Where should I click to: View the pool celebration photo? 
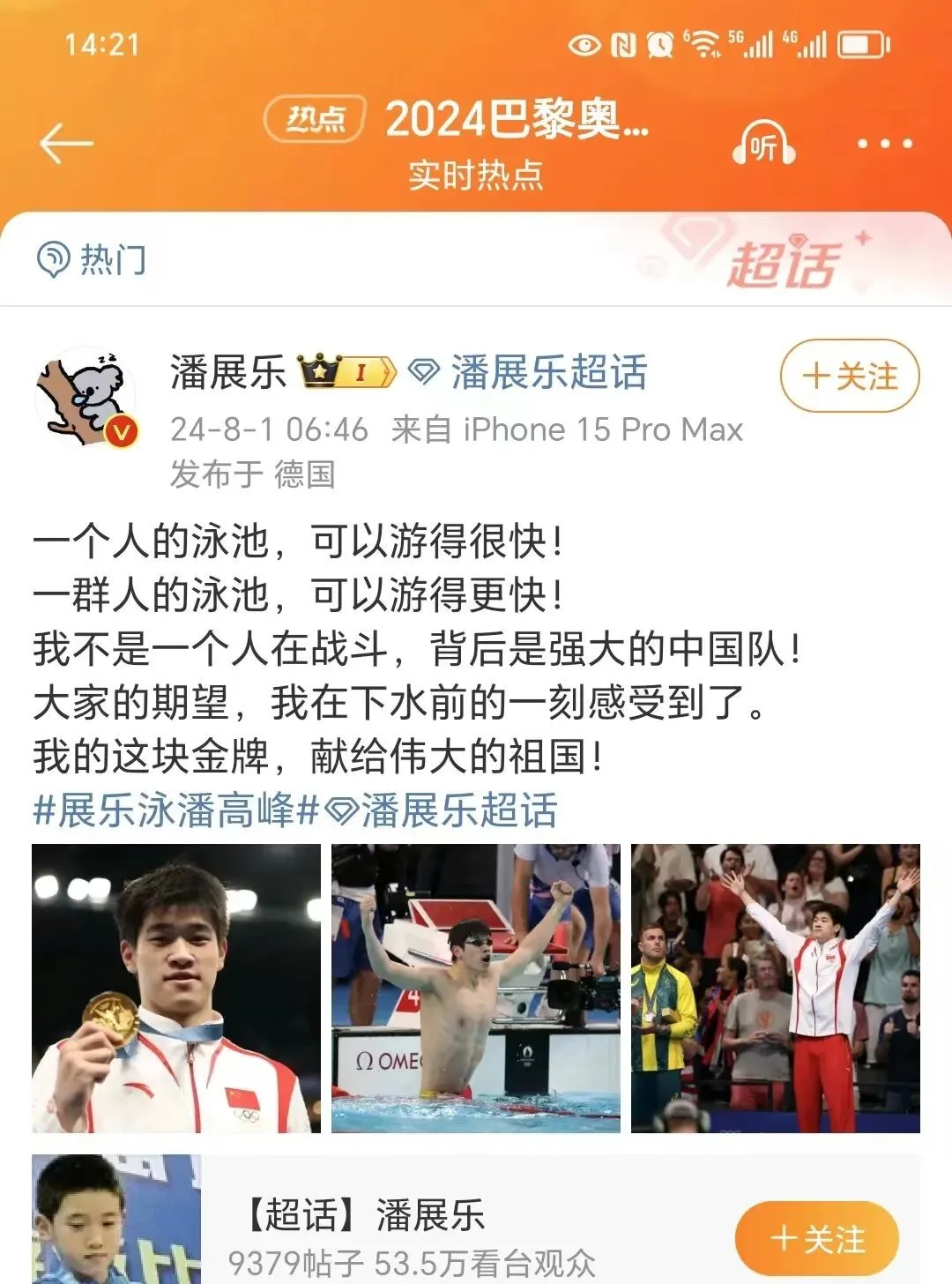pos(476,988)
